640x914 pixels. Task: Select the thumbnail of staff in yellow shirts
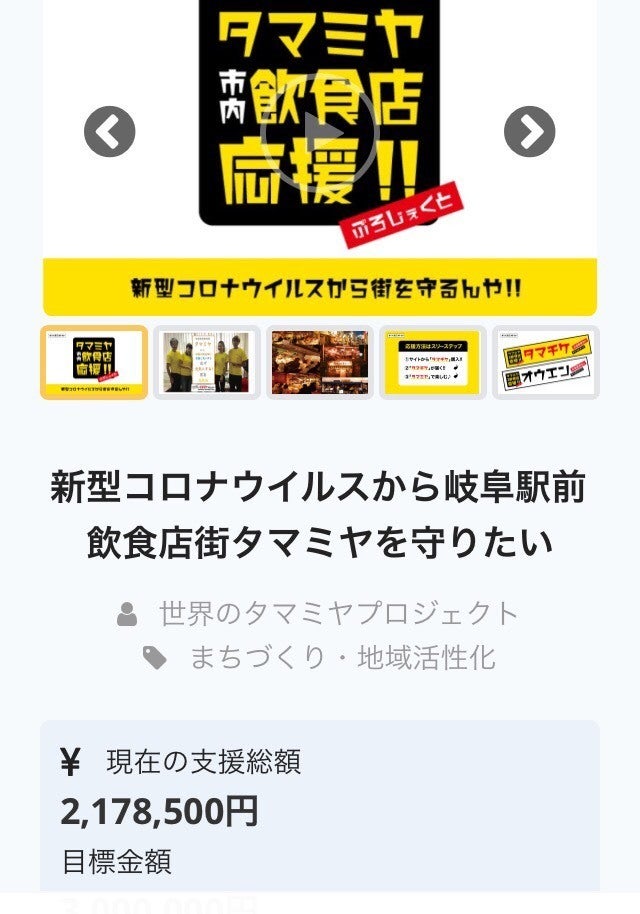click(207, 362)
